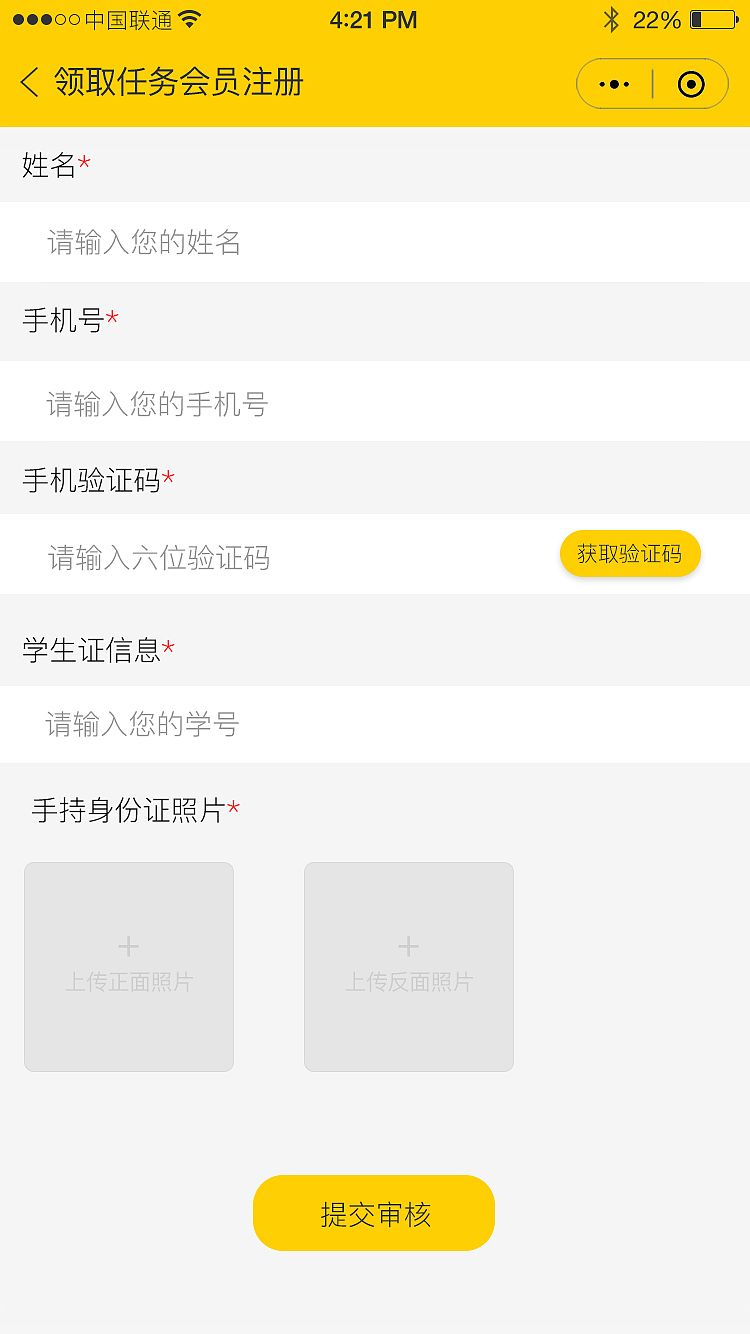
Task: Tap the plus icon to upload back photo
Action: tap(408, 944)
